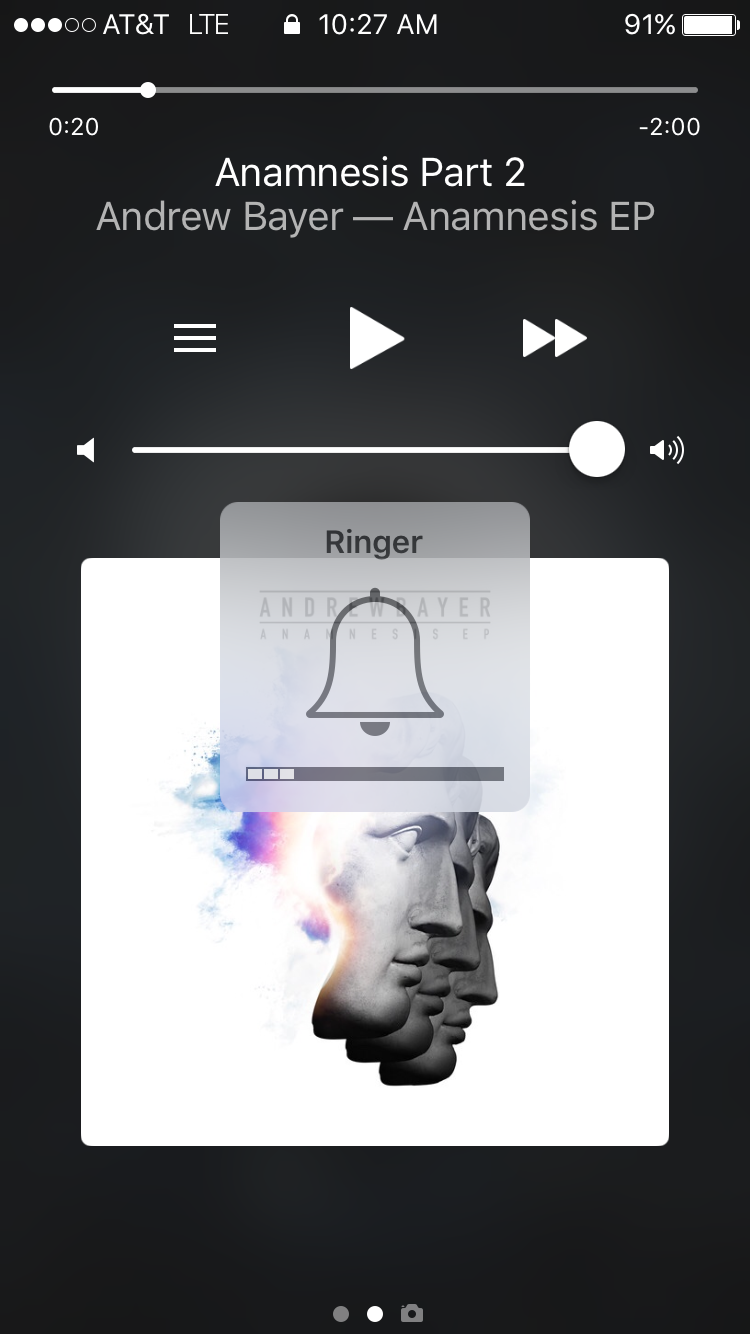Open the track list menu icon
750x1334 pixels.
pyautogui.click(x=195, y=339)
